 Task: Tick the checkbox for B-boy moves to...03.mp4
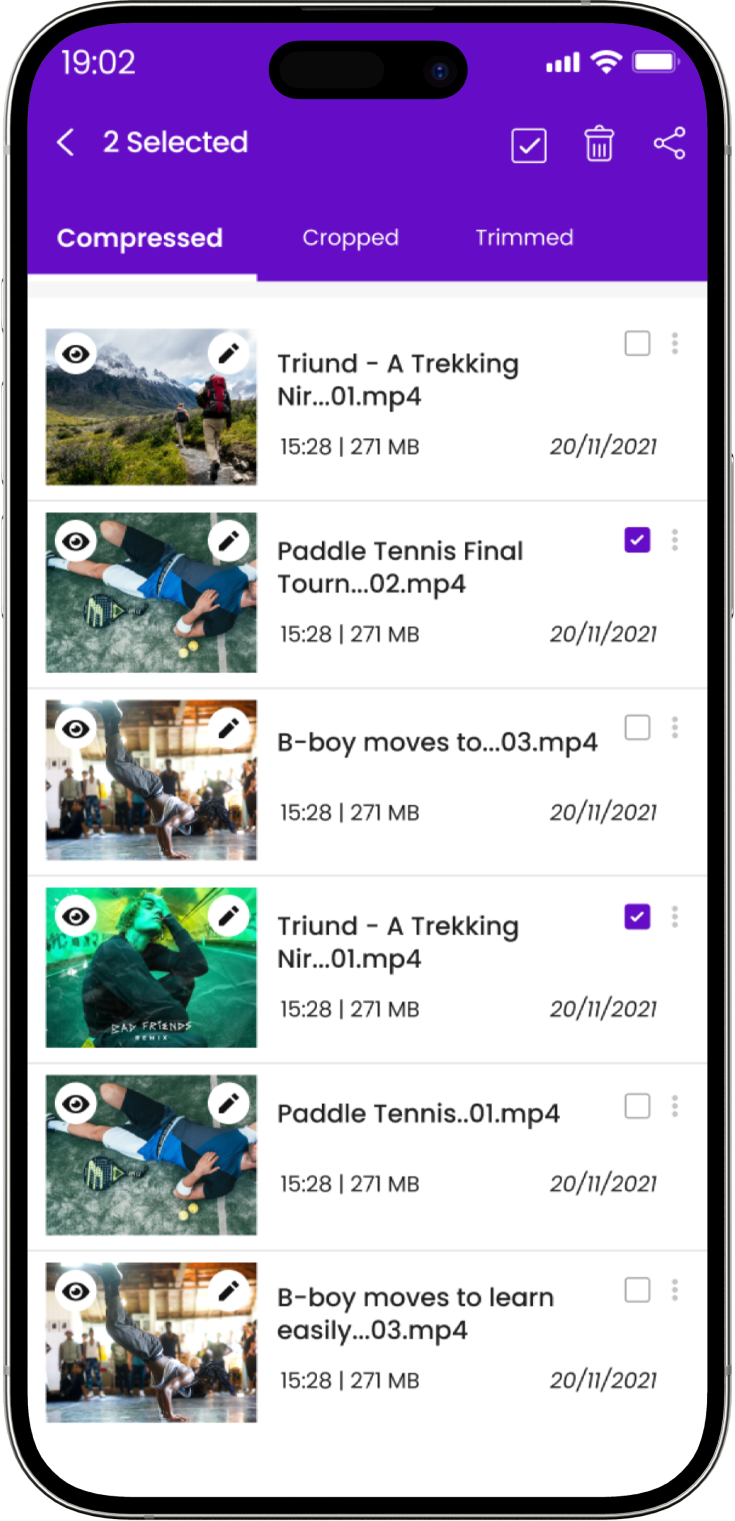[x=637, y=728]
